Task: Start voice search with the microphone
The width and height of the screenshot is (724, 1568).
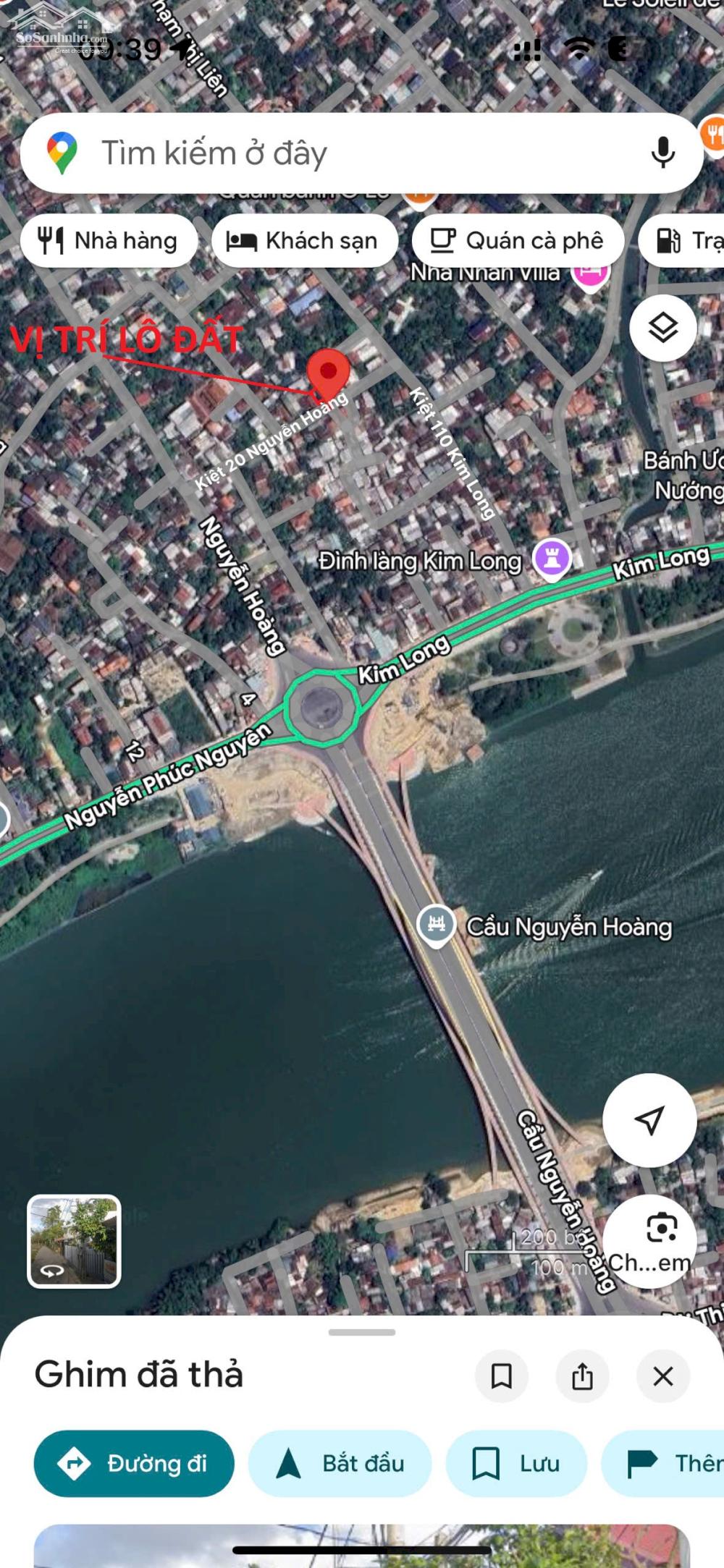Action: pos(662,153)
